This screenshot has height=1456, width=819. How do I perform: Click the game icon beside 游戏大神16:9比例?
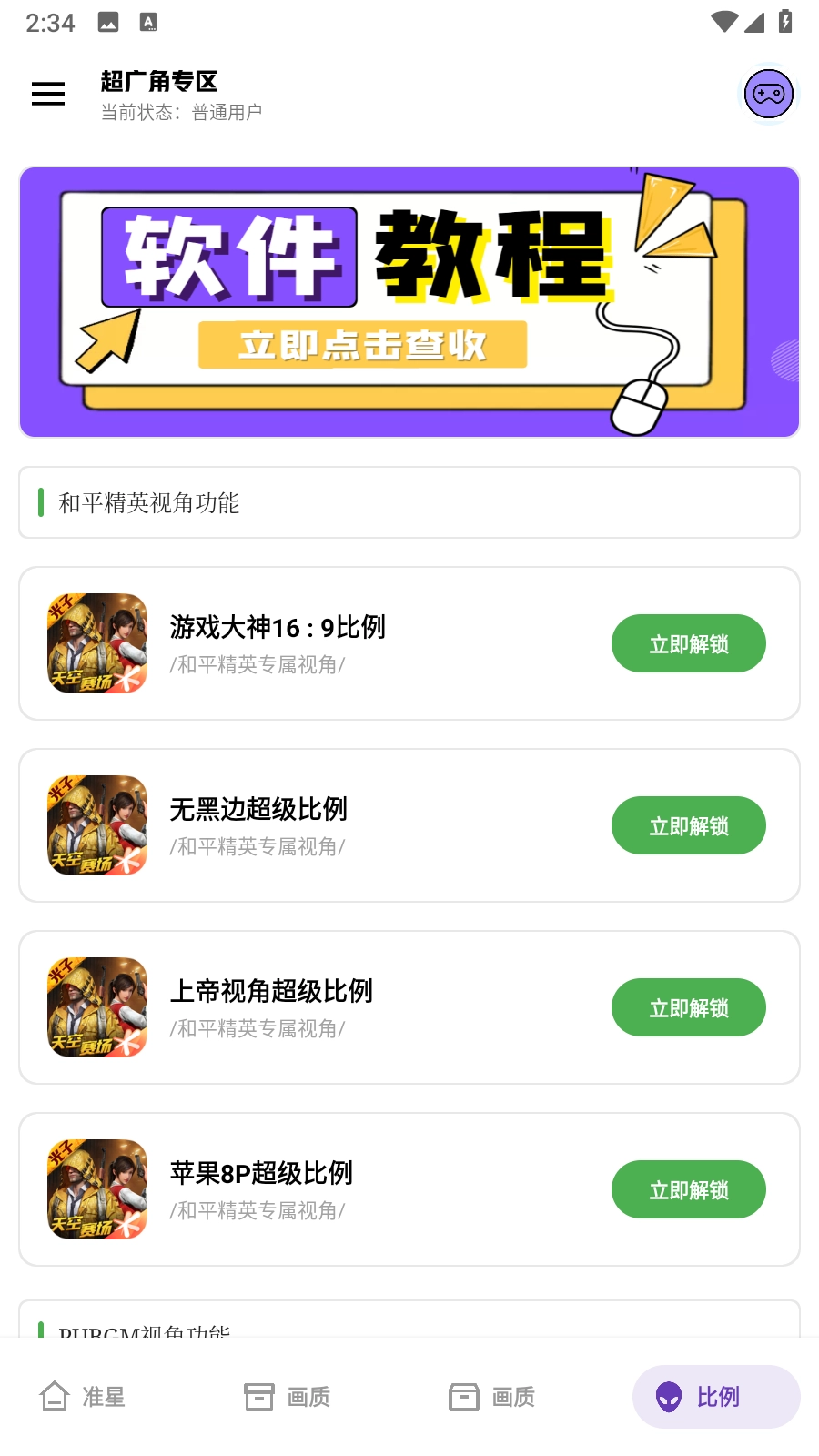pyautogui.click(x=97, y=643)
